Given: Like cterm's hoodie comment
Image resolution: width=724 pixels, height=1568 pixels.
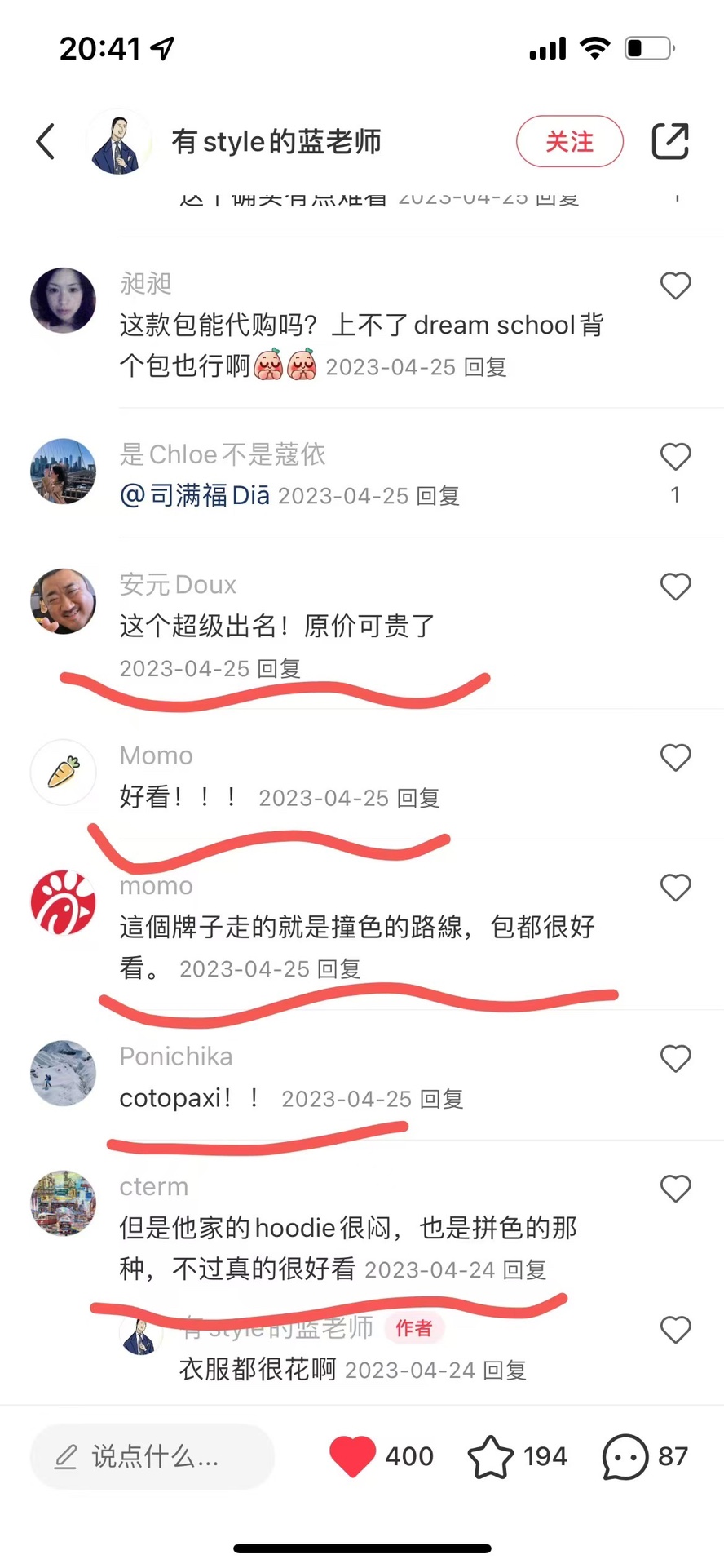Looking at the screenshot, I should click(x=675, y=1189).
